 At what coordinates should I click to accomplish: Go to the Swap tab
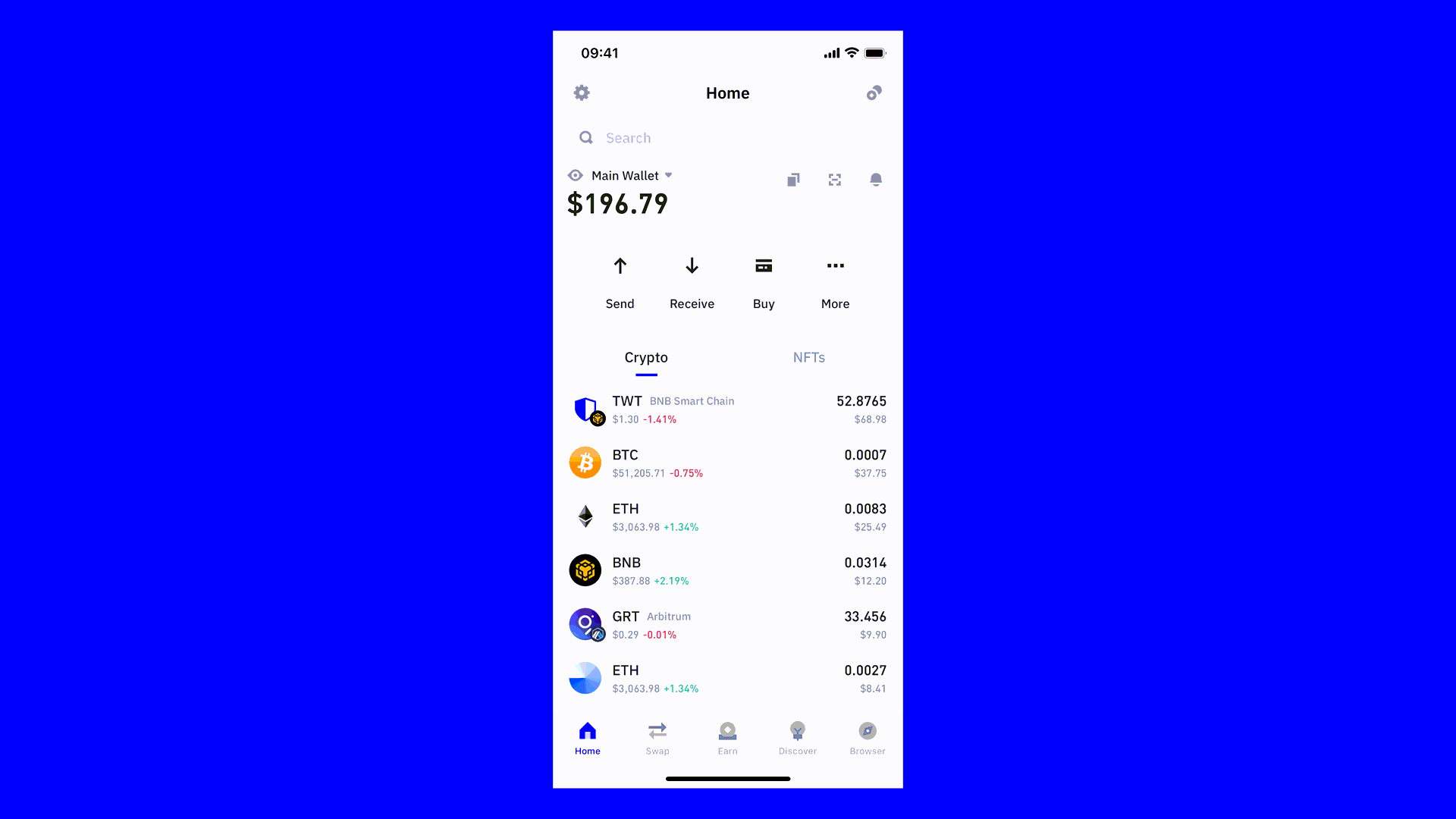[657, 738]
